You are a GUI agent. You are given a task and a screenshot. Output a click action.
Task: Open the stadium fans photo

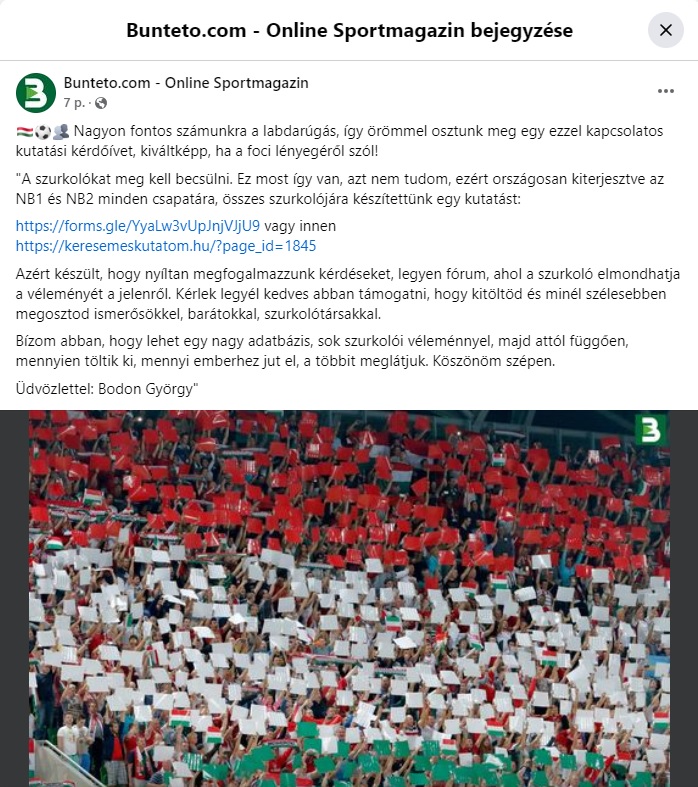348,600
